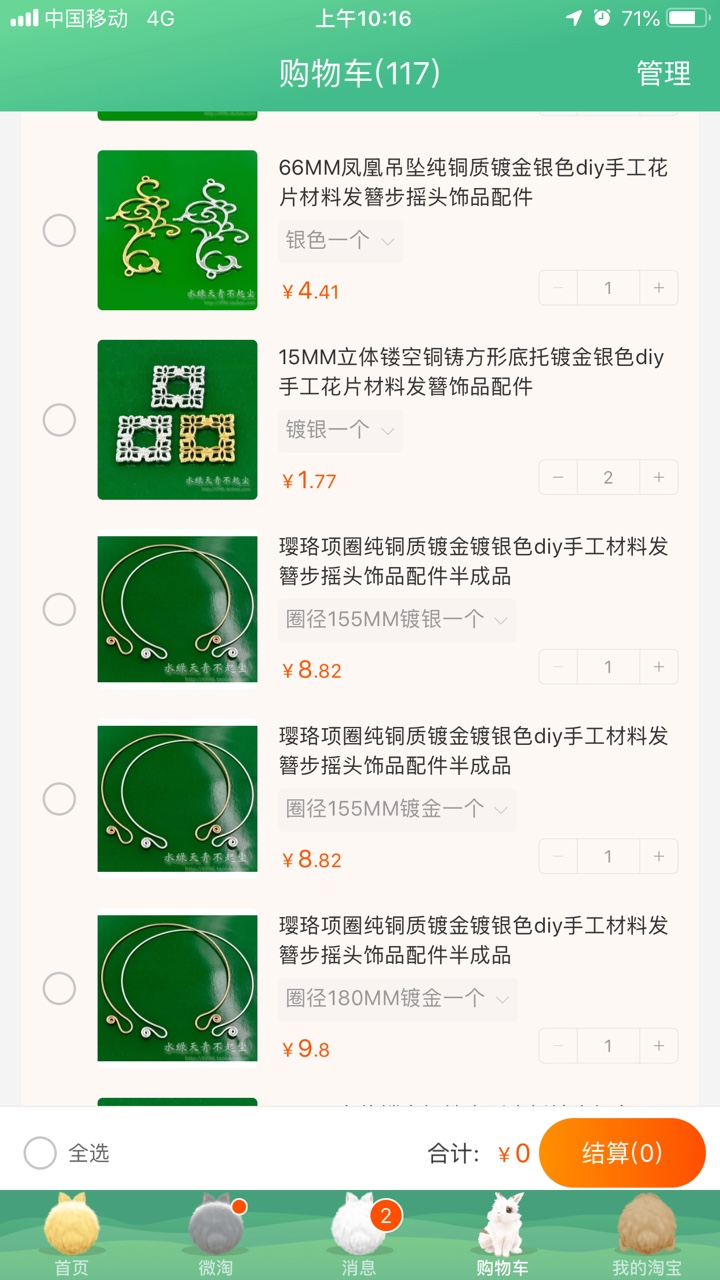Tap the 结算(0) checkout button

[x=622, y=1153]
